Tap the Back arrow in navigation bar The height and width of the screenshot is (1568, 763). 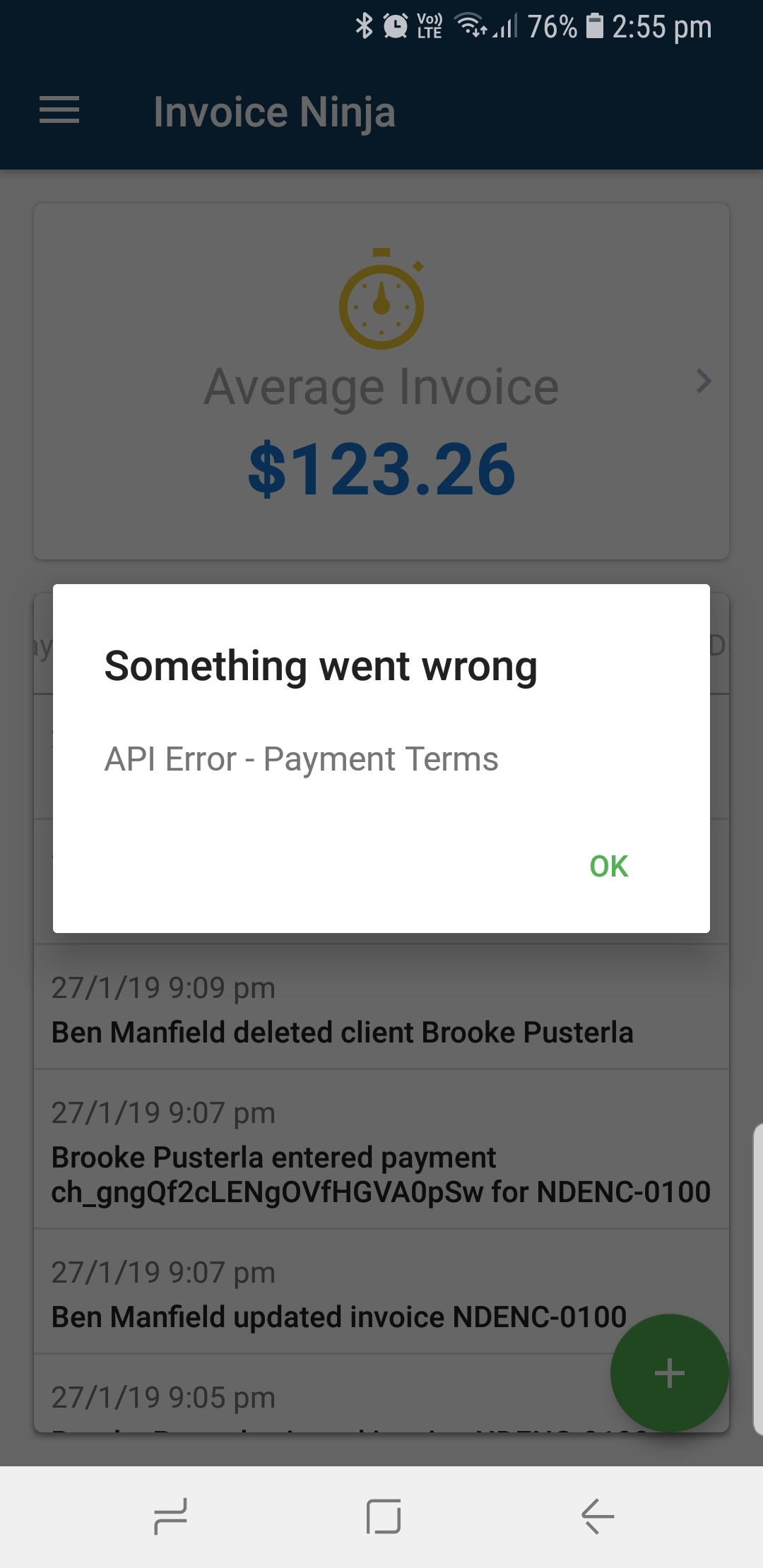coord(596,1514)
